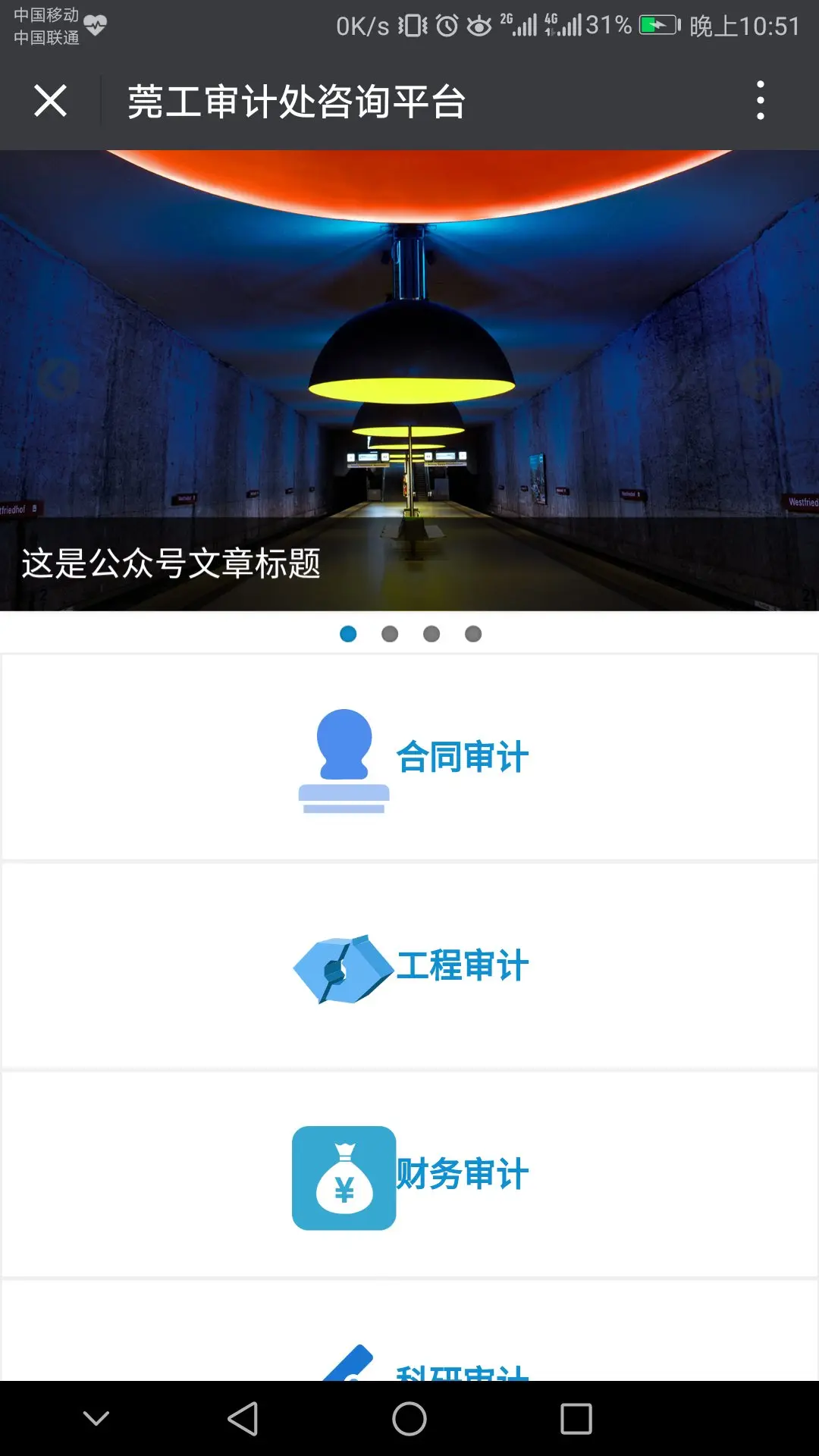Open the 这是公众号文章标题 banner article
This screenshot has width=819, height=1456.
pos(171,563)
